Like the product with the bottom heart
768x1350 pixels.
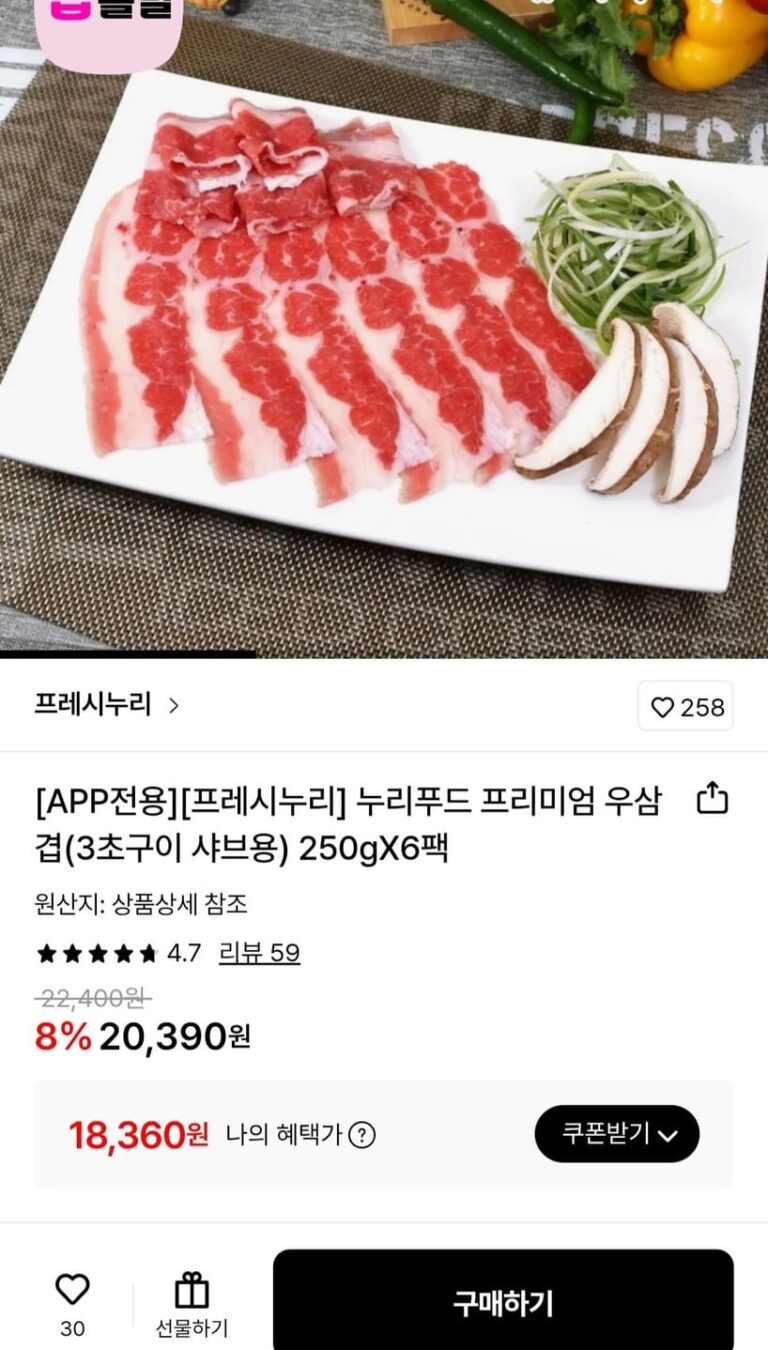coord(72,1291)
